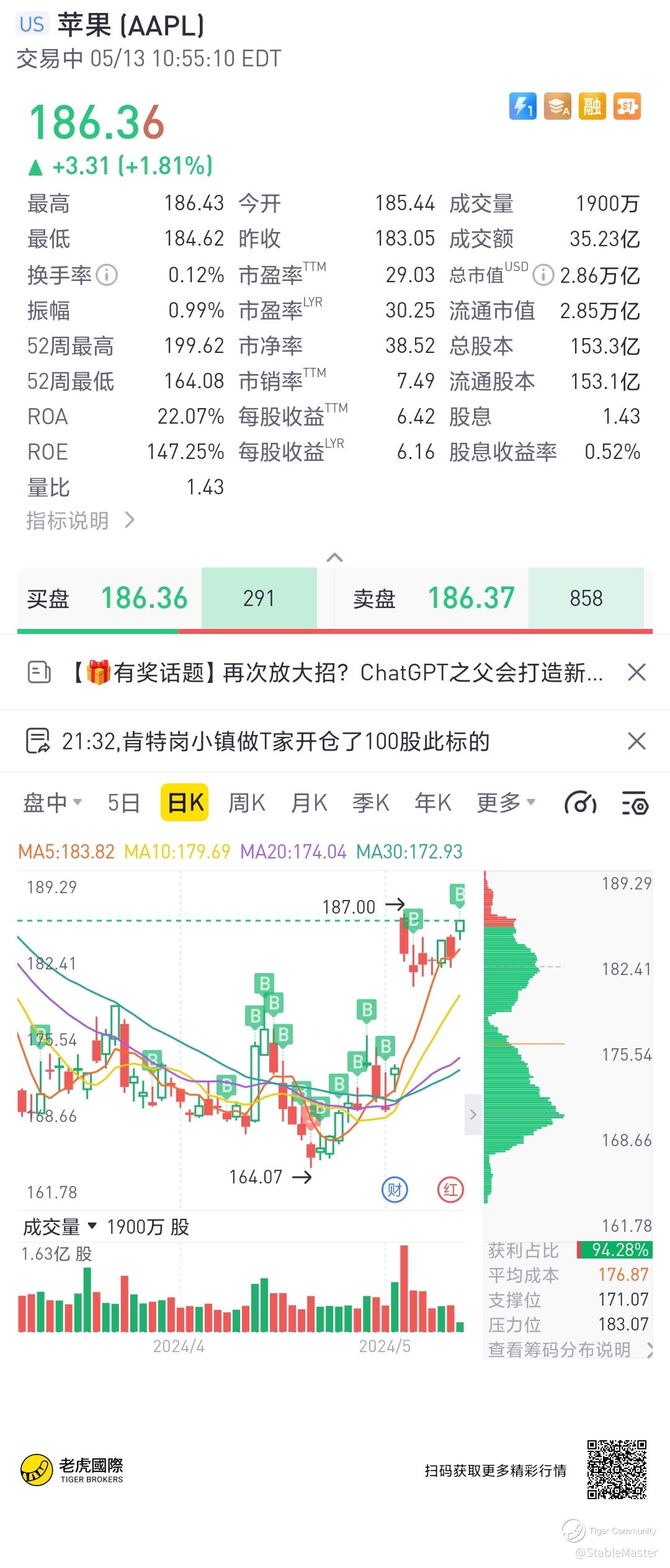This screenshot has width=670, height=1568.
Task: Collapse the chip distribution side panel arrow
Action: pyautogui.click(x=473, y=1115)
